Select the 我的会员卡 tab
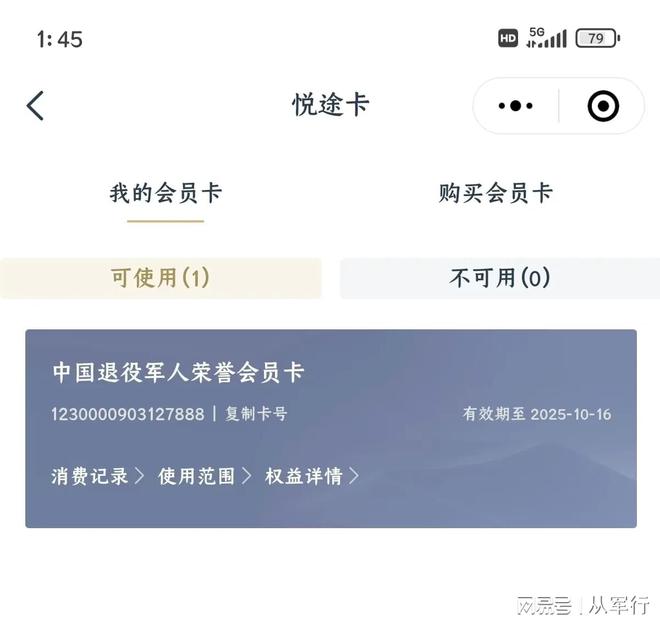Screen dimensions: 660x624 tap(165, 193)
